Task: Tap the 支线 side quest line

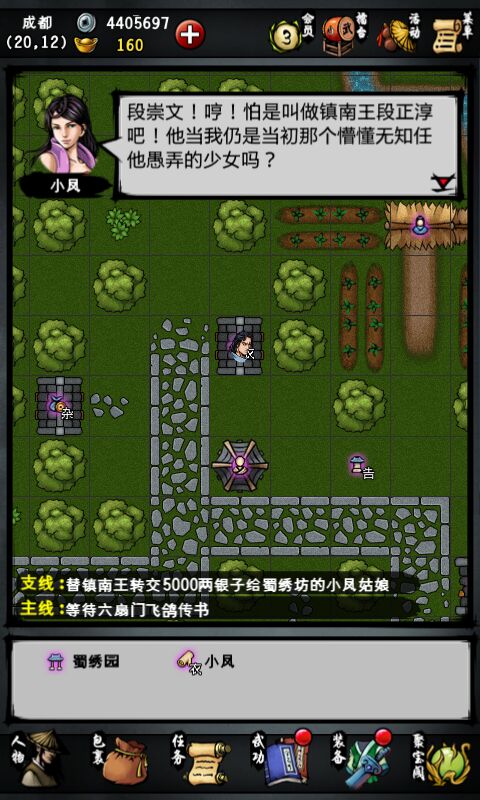Action: [204, 585]
